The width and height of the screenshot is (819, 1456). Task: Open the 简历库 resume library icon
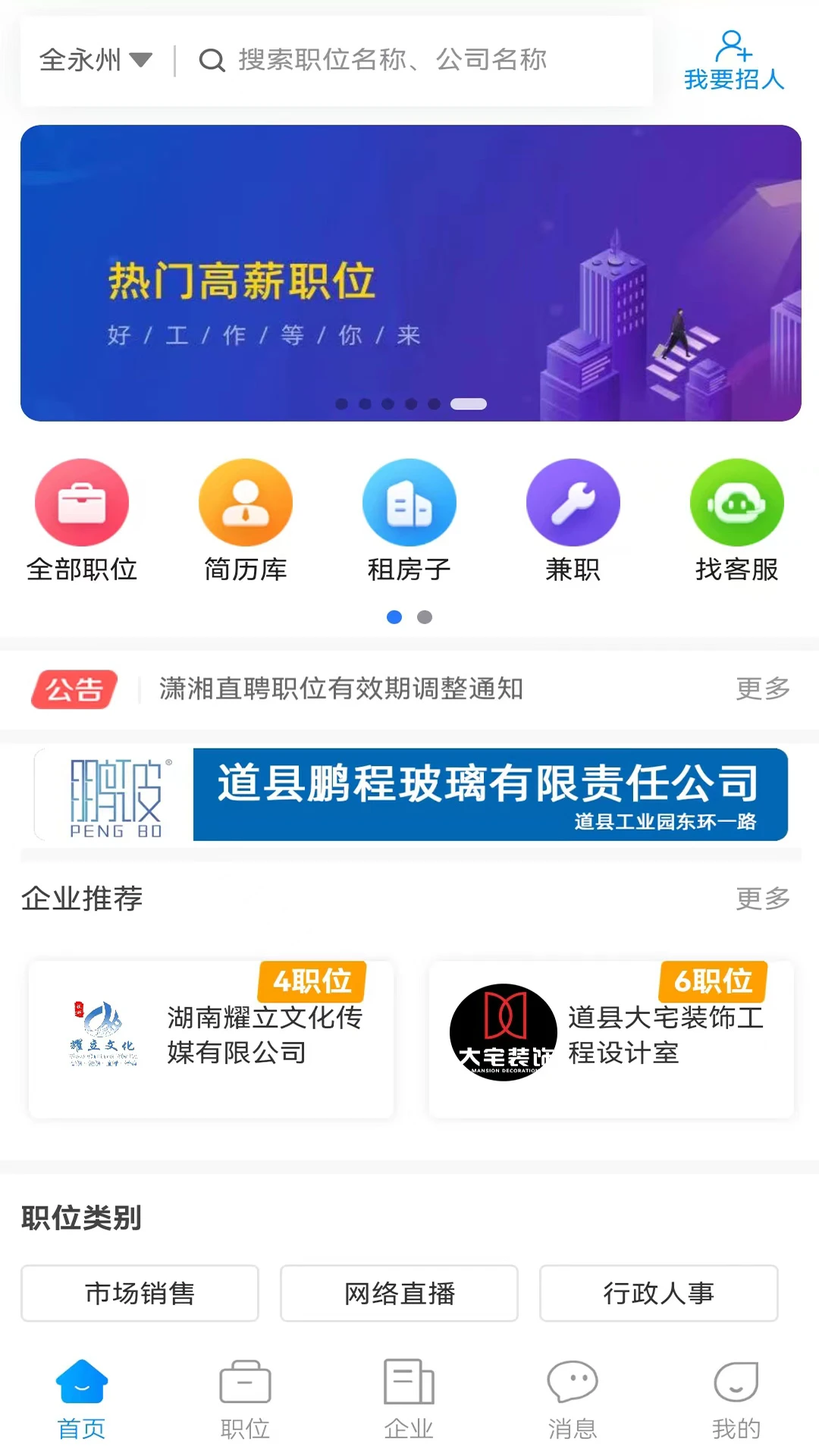tap(246, 522)
